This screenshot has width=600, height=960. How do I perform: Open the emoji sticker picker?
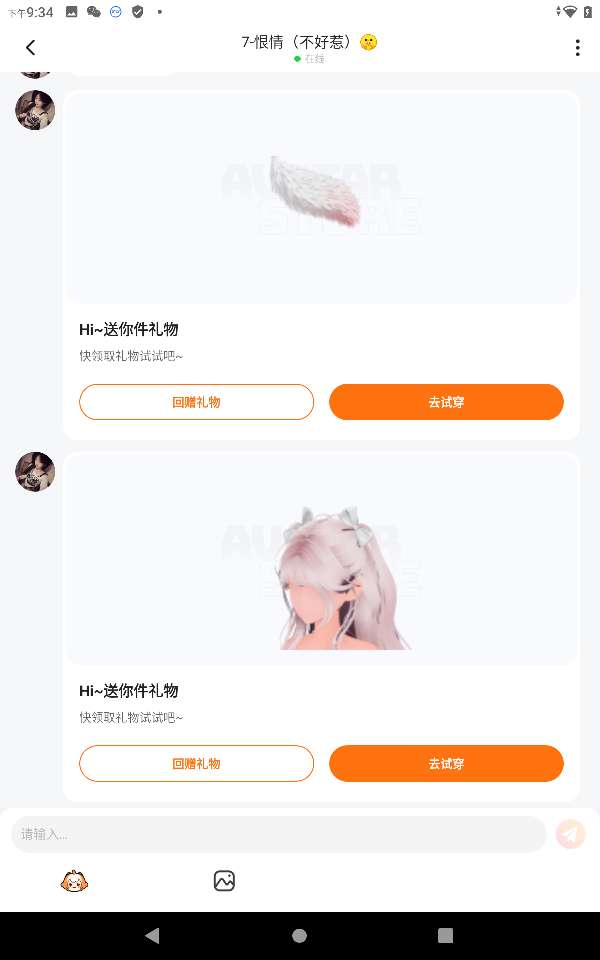(75, 881)
